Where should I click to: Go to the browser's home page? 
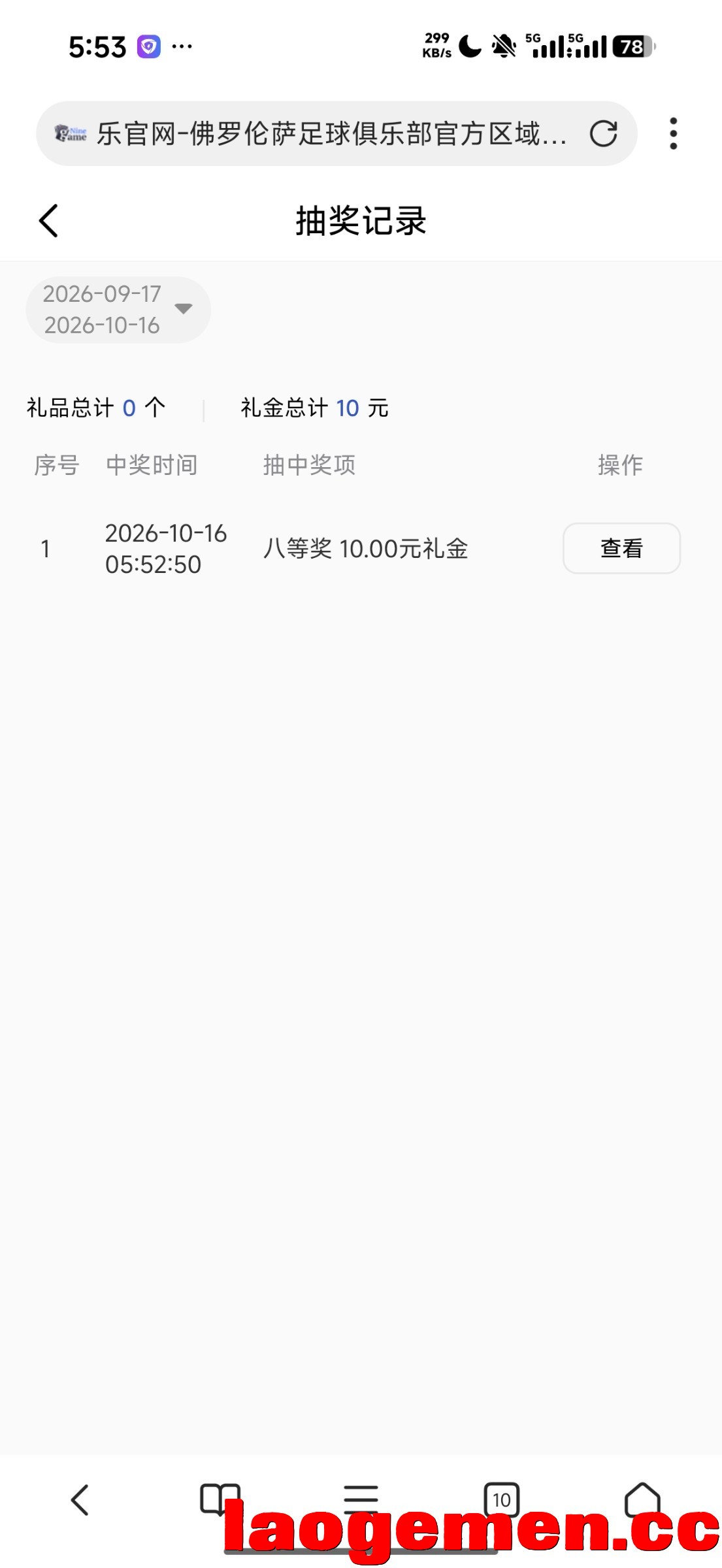(x=642, y=1499)
